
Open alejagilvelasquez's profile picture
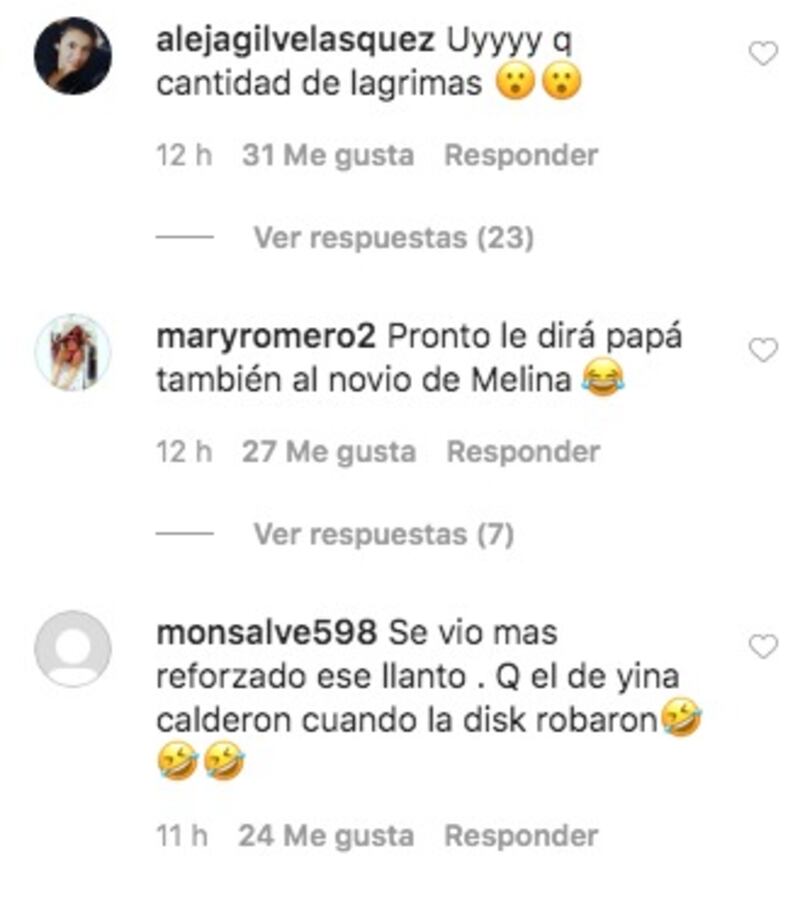[x=72, y=56]
